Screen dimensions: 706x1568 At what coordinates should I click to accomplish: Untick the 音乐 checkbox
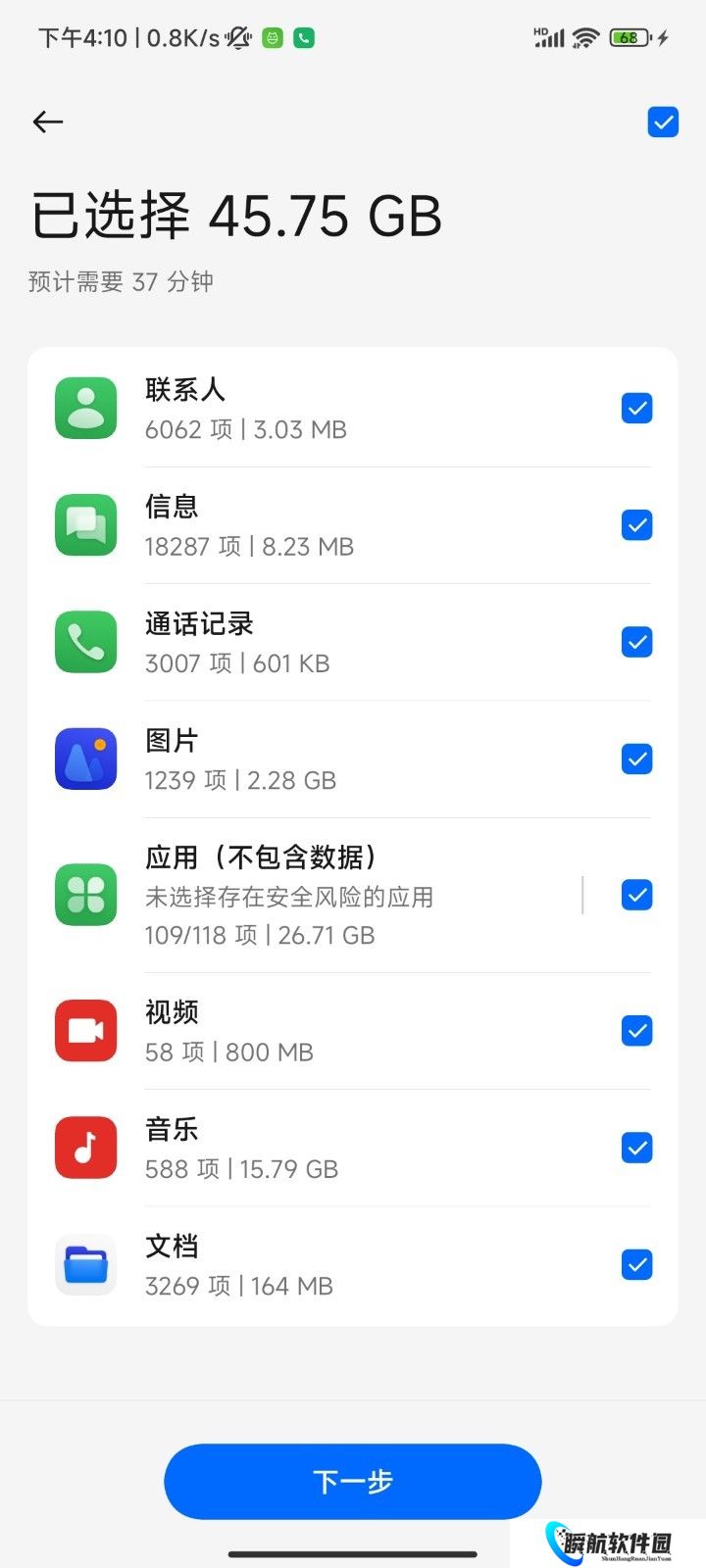pyautogui.click(x=636, y=1147)
